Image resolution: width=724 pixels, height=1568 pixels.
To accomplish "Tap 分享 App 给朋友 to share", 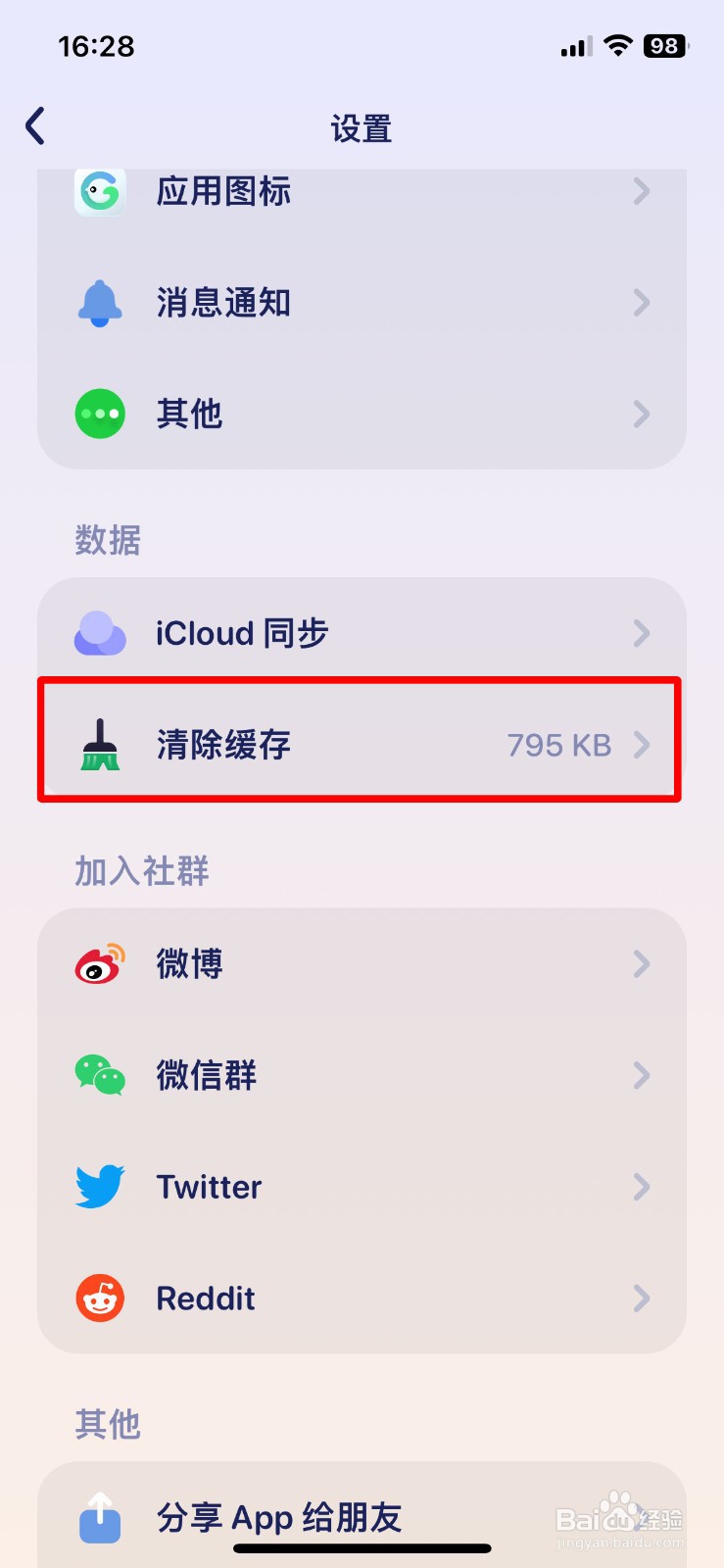I will [x=278, y=1517].
